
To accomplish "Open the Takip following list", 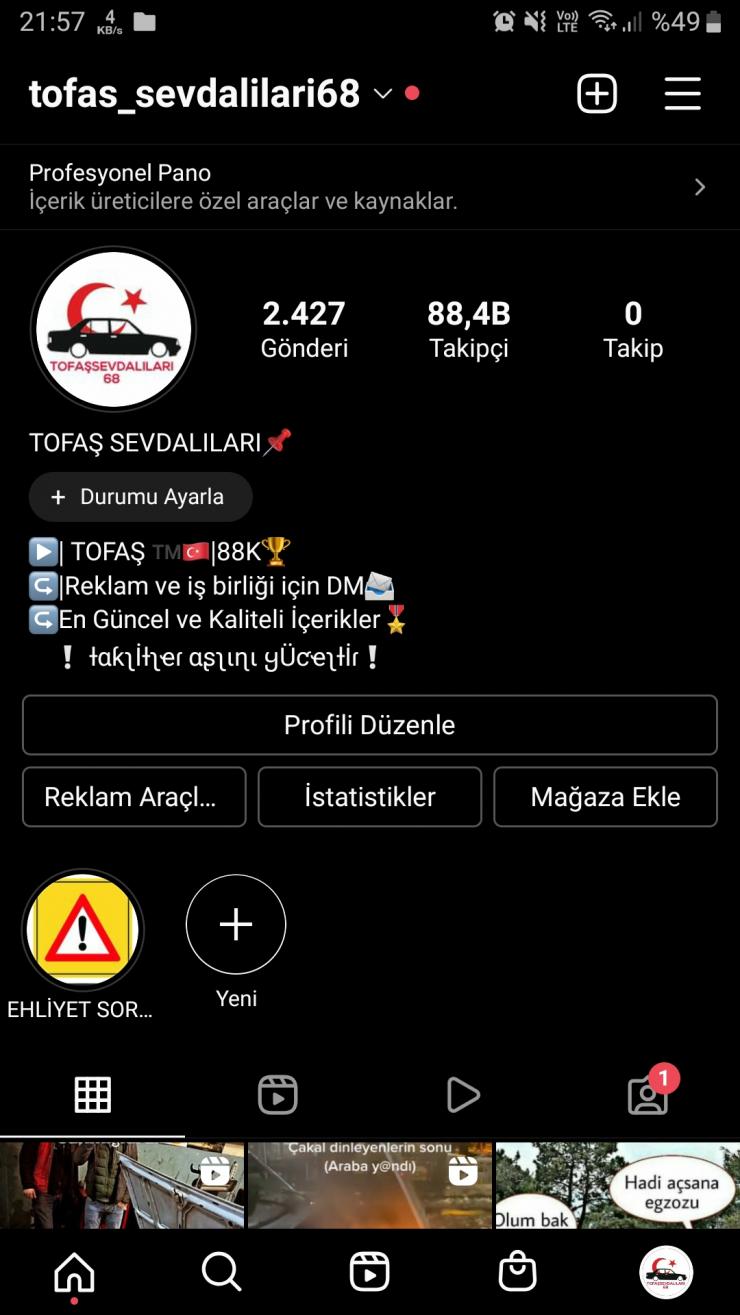I will (632, 329).
